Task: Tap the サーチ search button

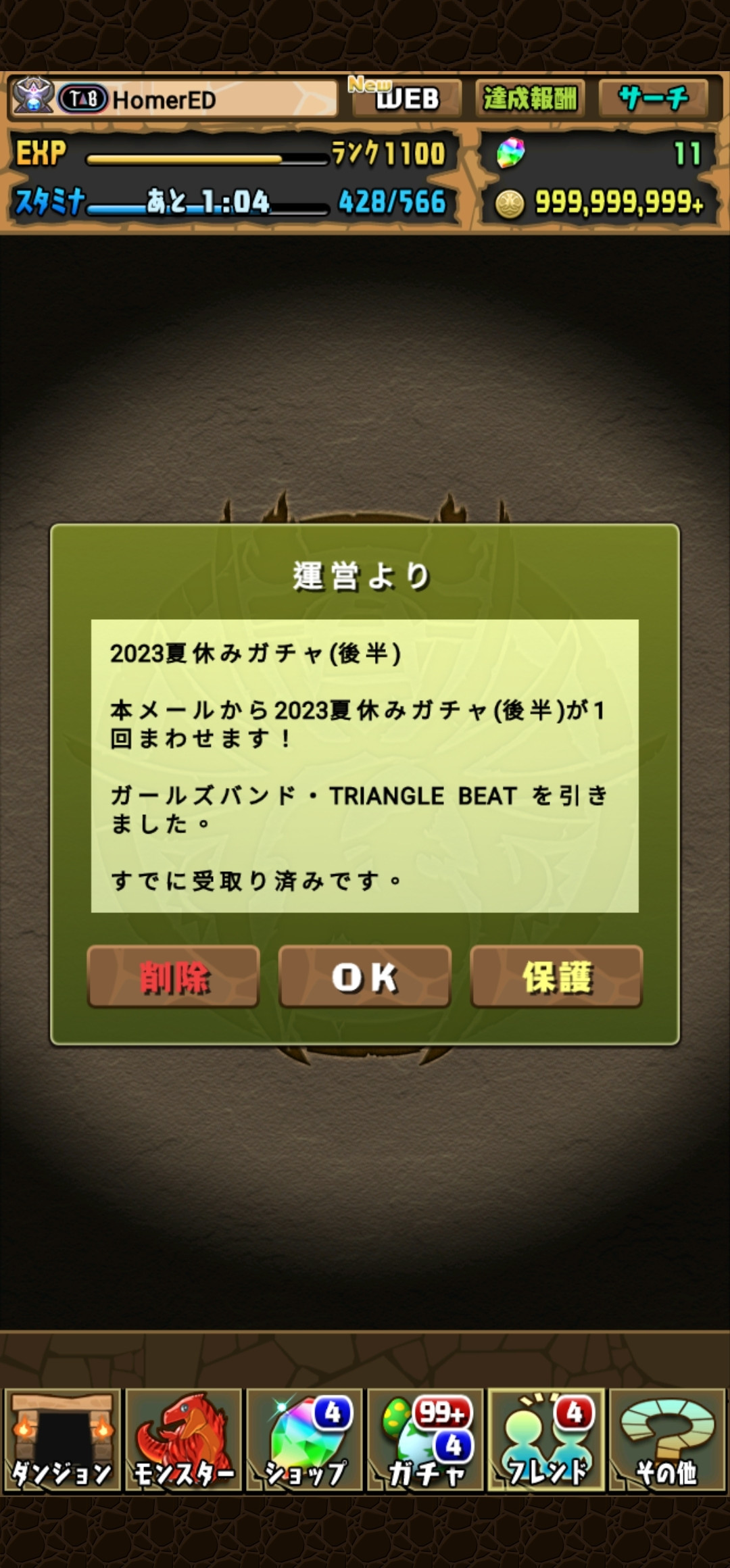Action: pos(653,99)
